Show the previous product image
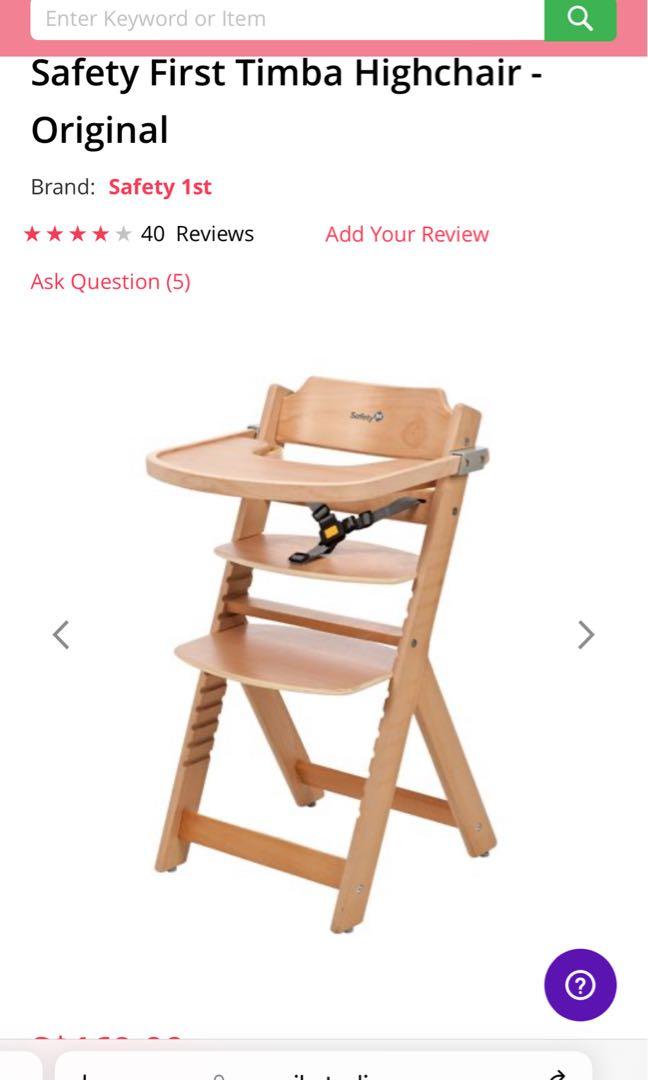The height and width of the screenshot is (1080, 648). point(61,635)
